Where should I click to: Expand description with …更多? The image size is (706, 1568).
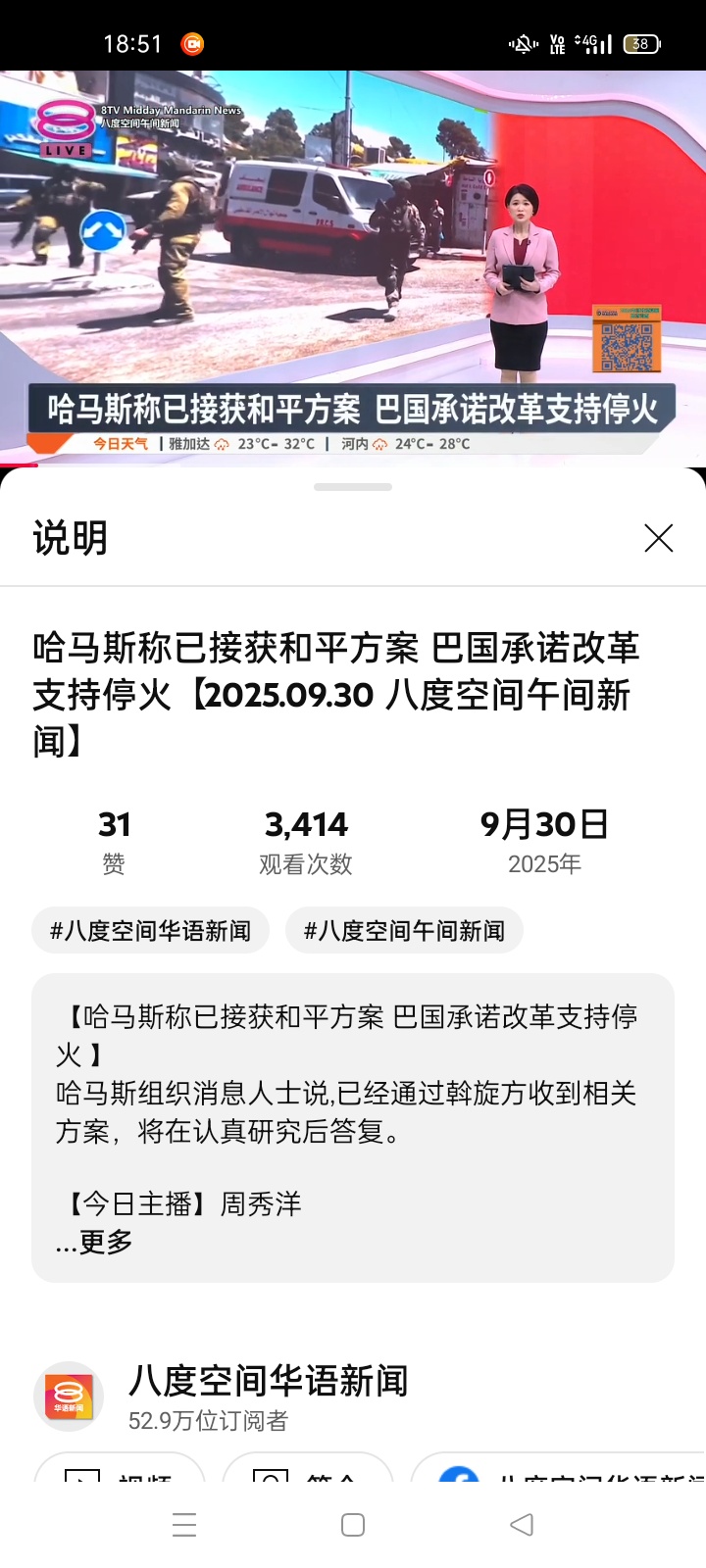point(95,1242)
